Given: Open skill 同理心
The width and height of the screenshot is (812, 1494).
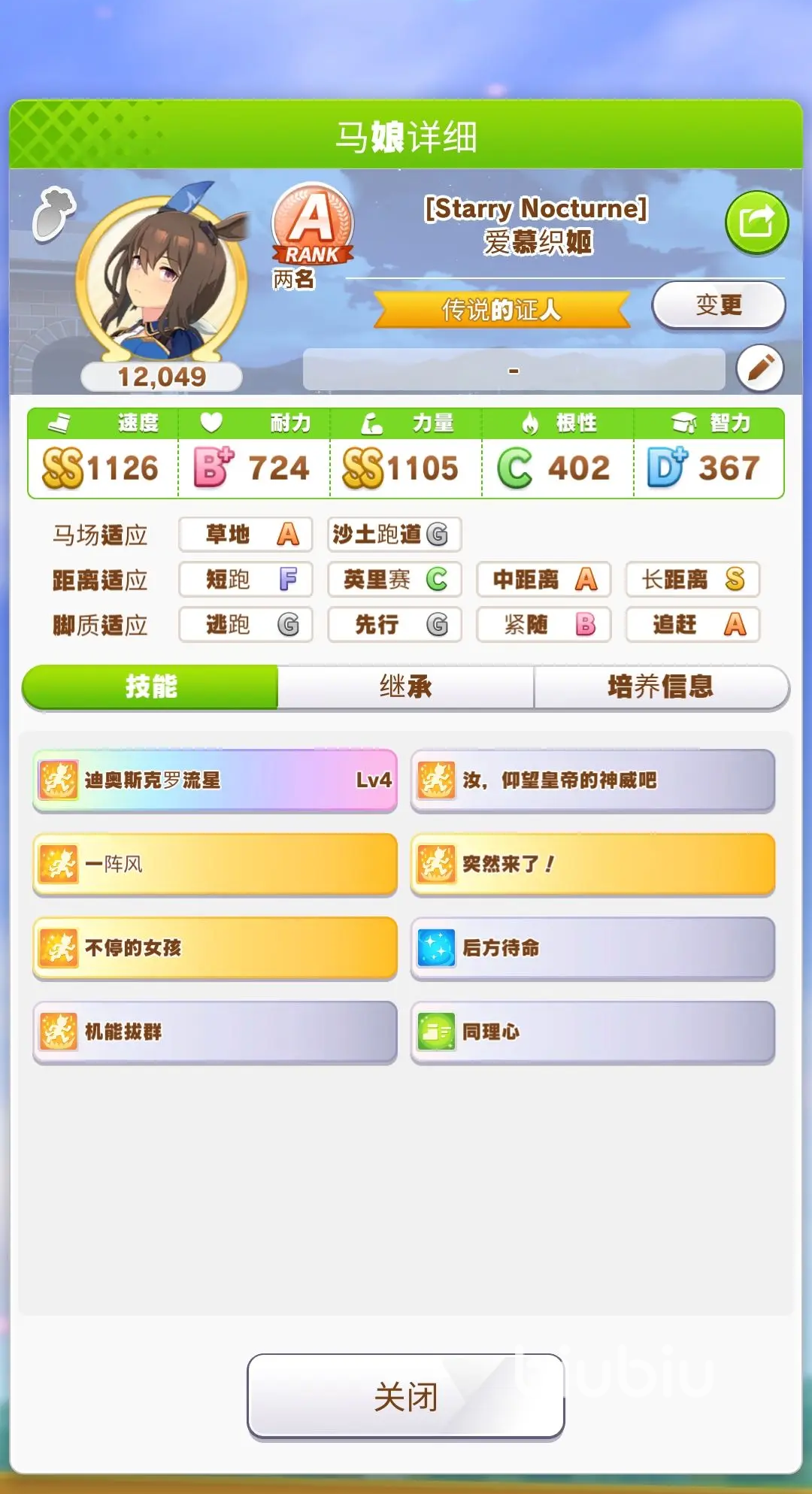Looking at the screenshot, I should click(592, 1032).
